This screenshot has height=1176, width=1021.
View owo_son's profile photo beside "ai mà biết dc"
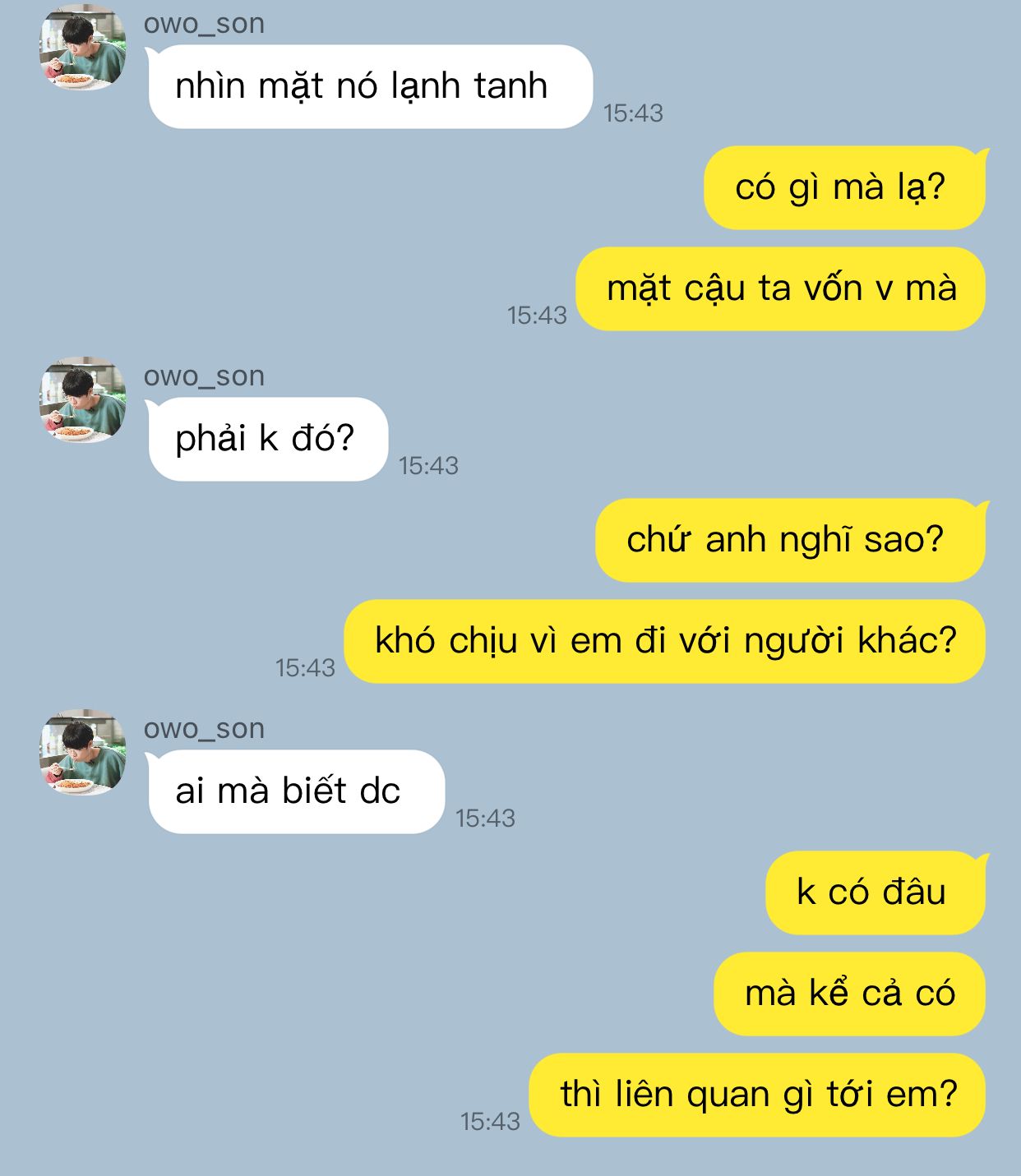[83, 753]
